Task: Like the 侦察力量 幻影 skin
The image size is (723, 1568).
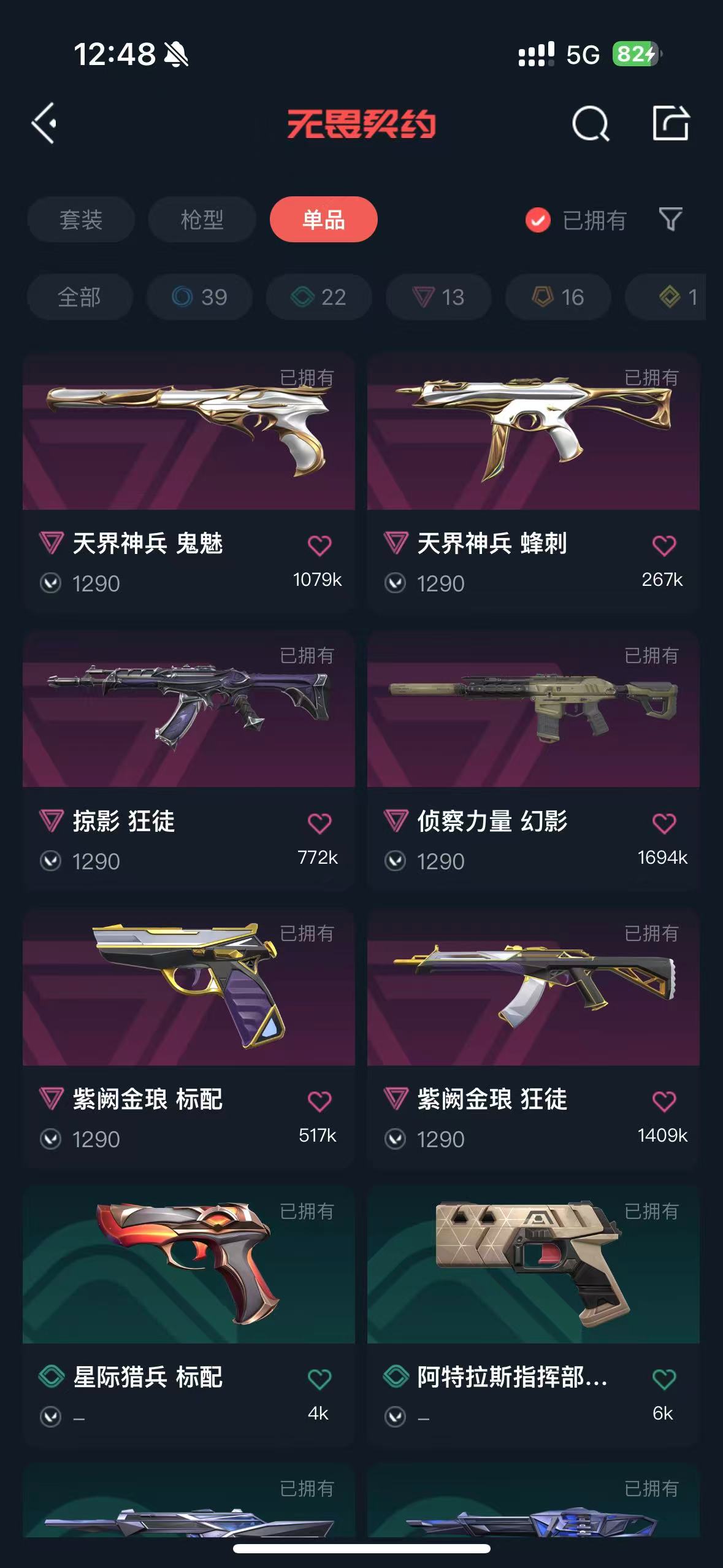Action: [664, 823]
